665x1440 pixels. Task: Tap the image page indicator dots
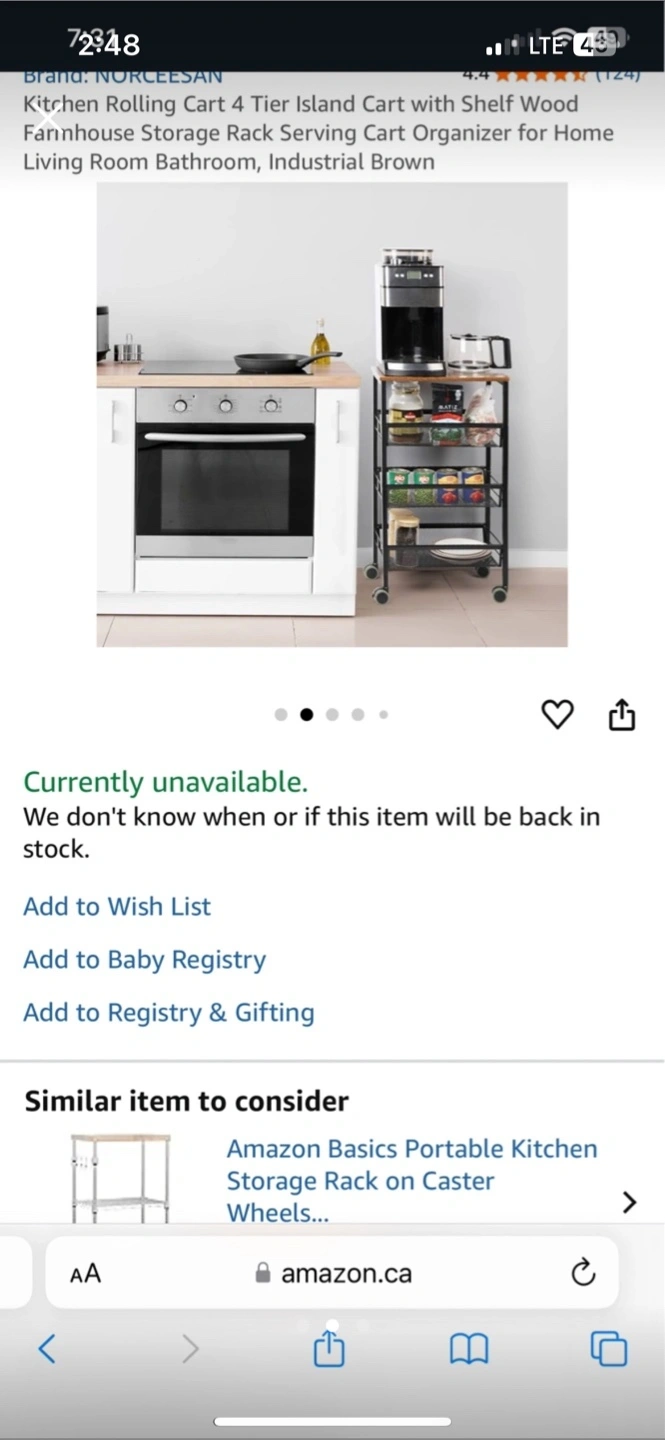332,714
